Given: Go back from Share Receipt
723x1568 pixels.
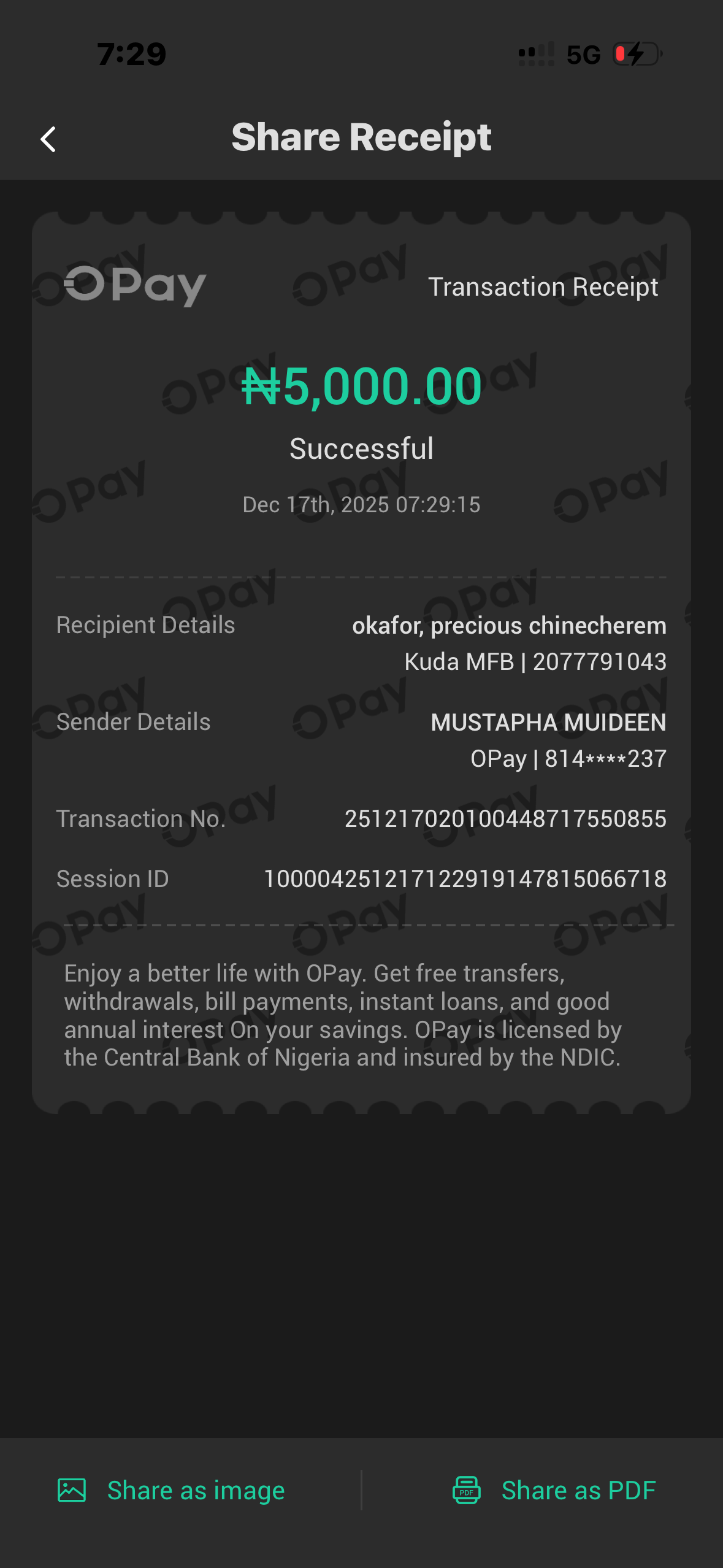Looking at the screenshot, I should (x=48, y=139).
